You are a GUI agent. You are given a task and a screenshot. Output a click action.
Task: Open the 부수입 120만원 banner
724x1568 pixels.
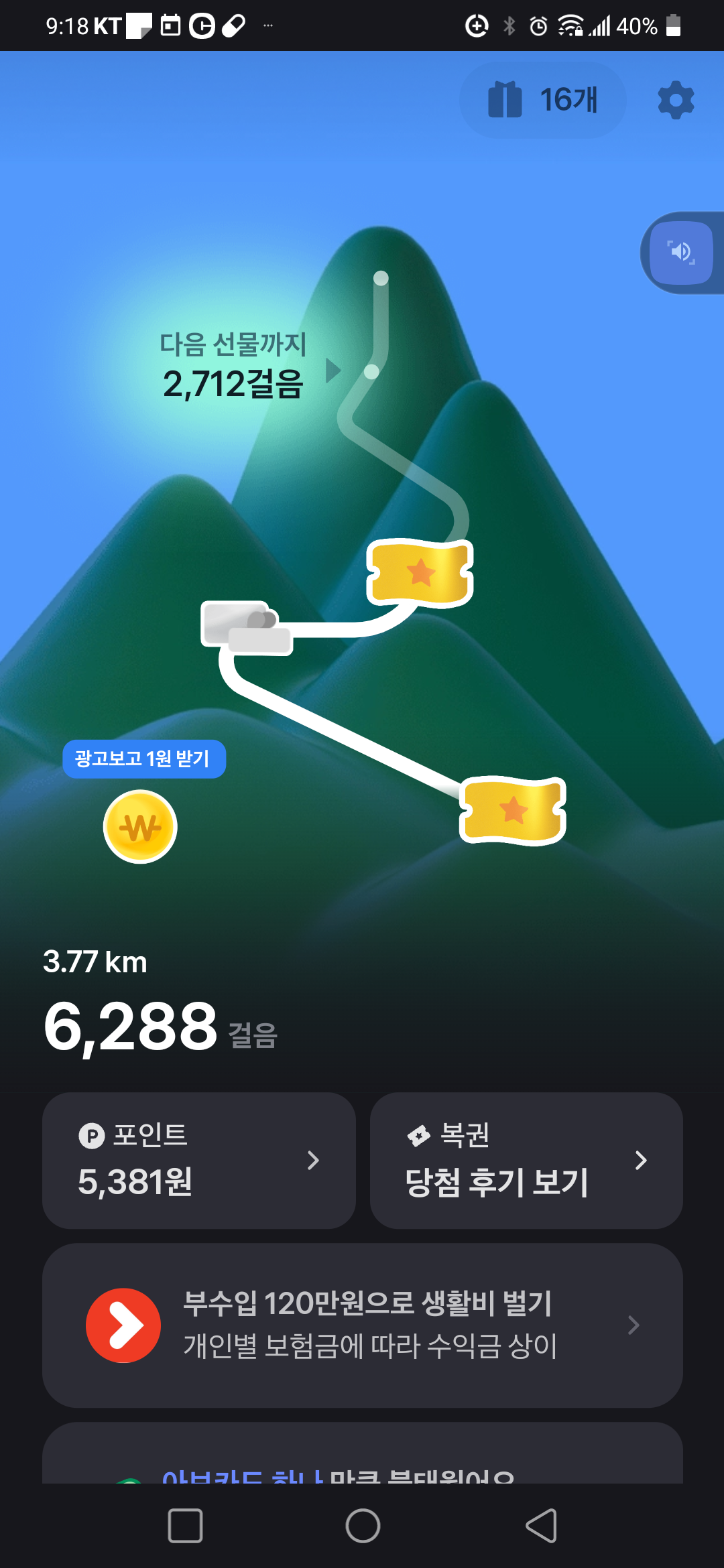pos(362,1325)
